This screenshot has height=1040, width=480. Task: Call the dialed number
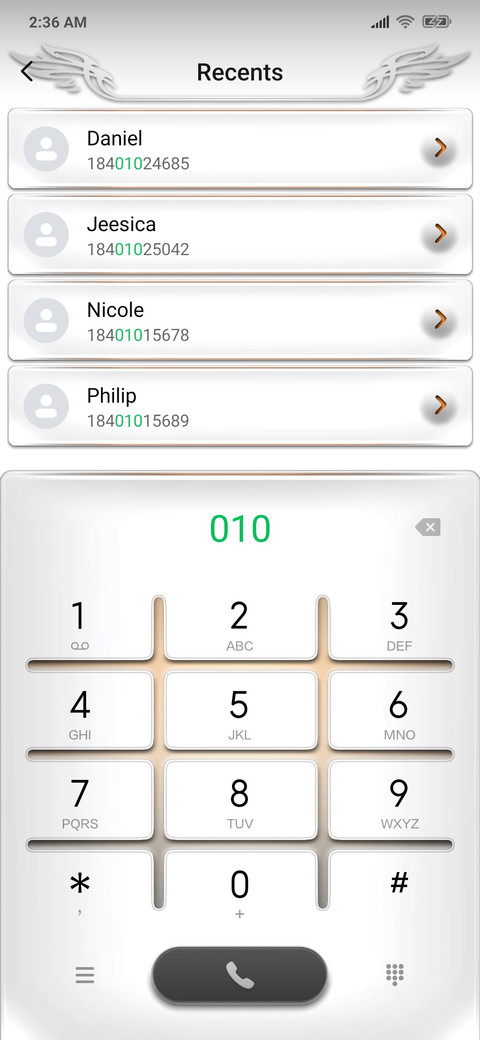(239, 975)
